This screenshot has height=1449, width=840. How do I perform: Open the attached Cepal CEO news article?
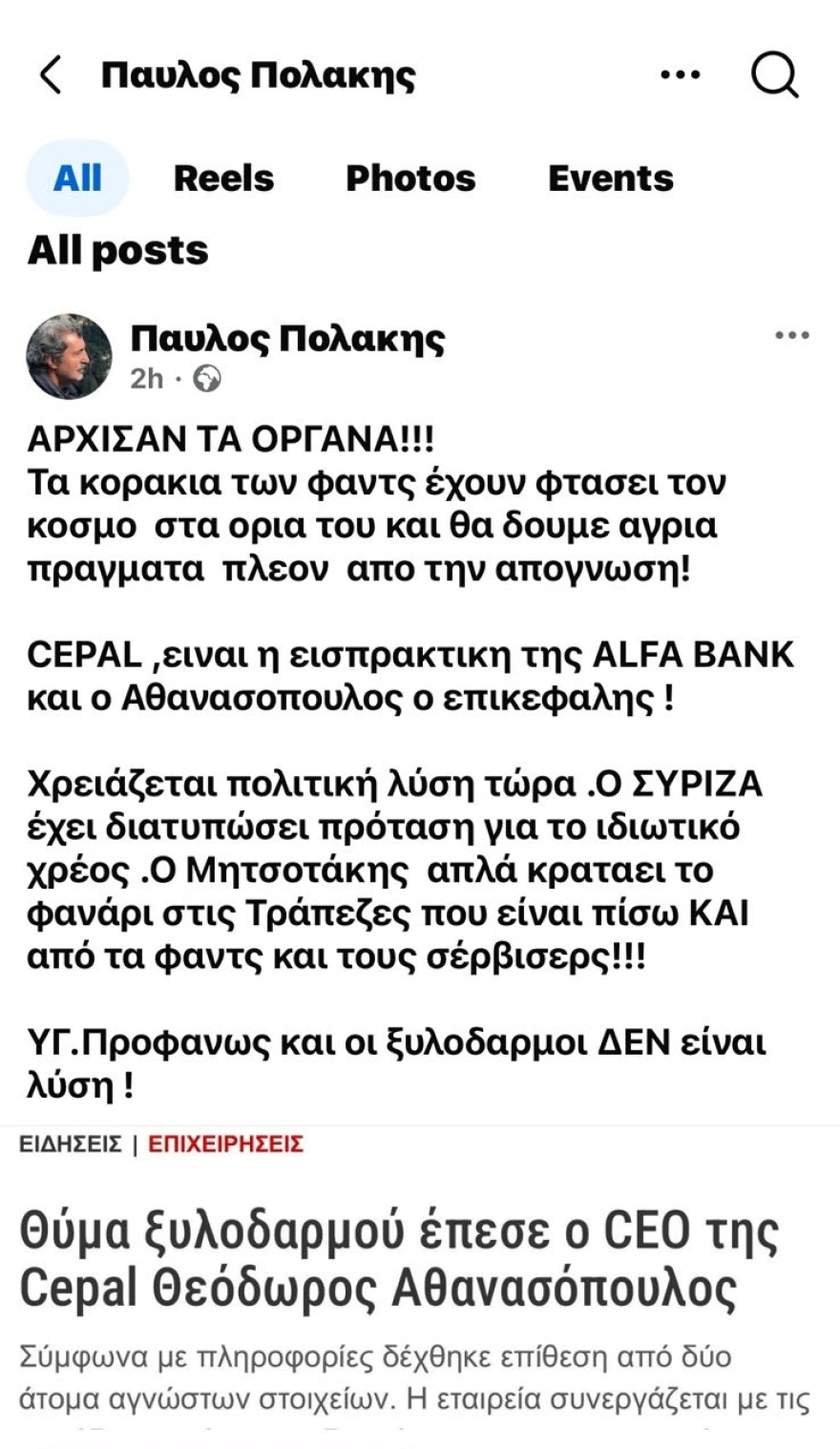point(399,1260)
